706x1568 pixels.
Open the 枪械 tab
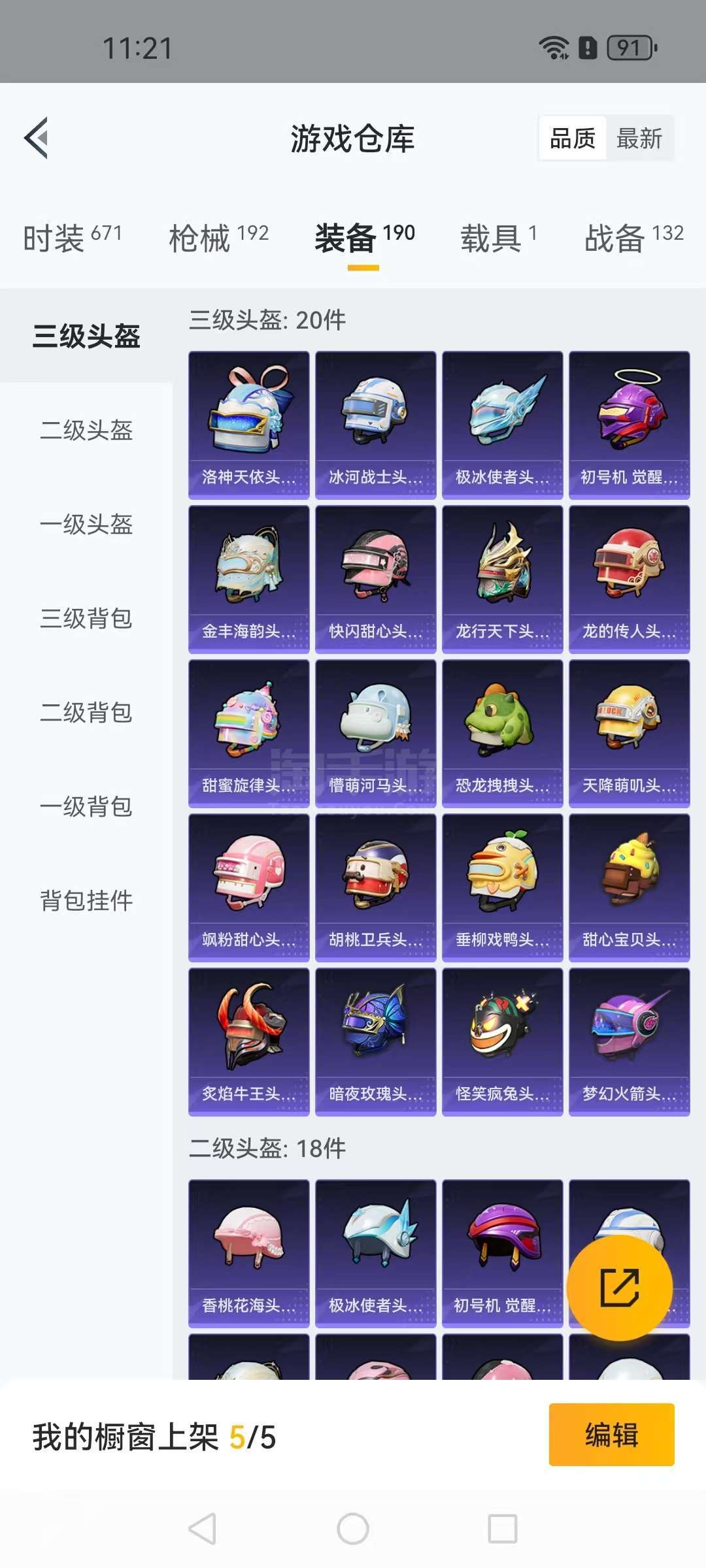[218, 238]
